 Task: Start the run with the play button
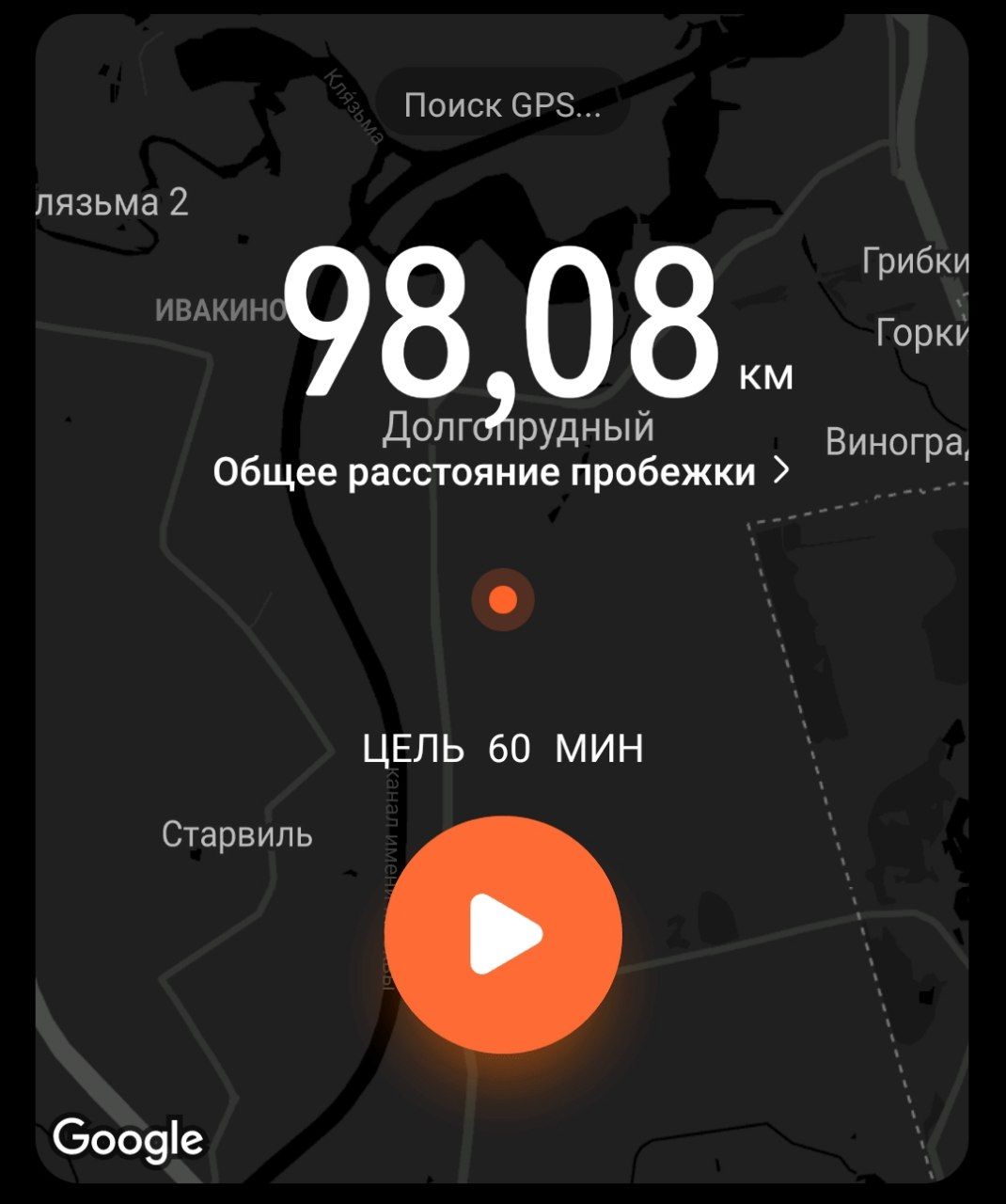pyautogui.click(x=503, y=934)
